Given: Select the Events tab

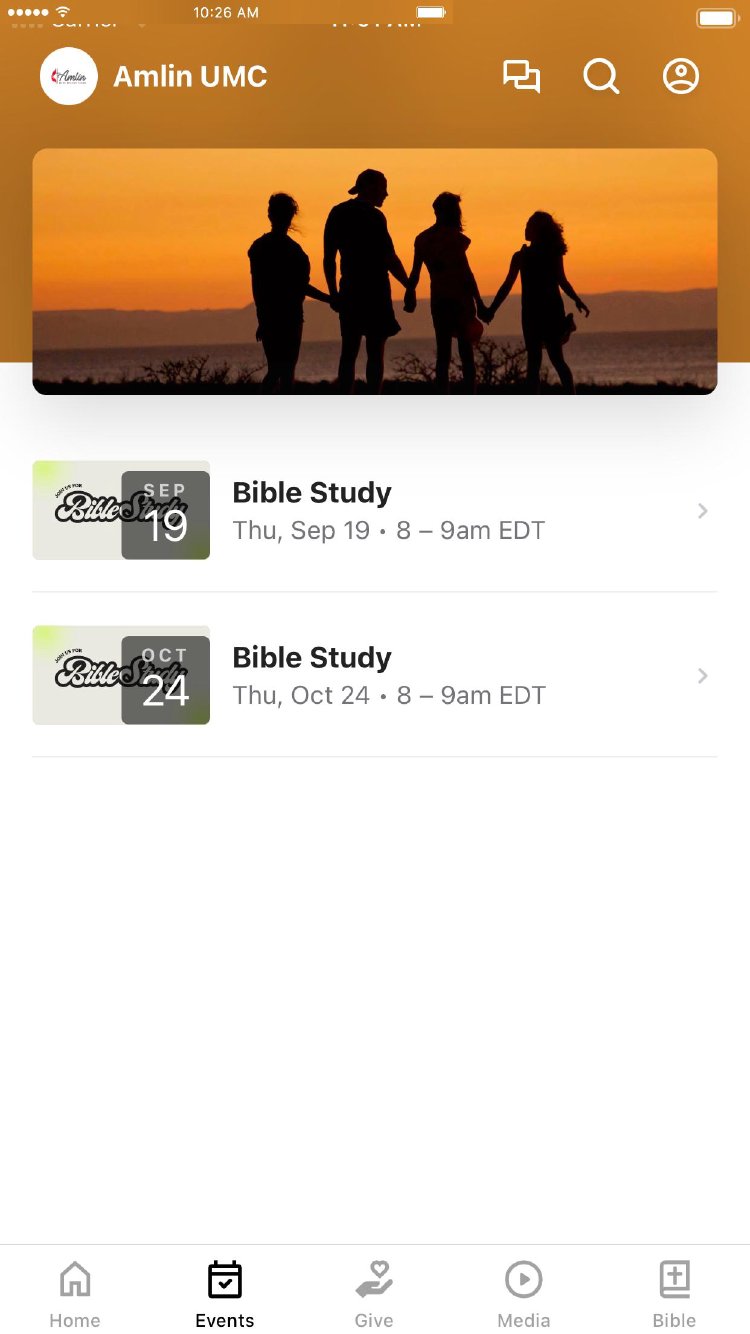Looking at the screenshot, I should pos(225,1292).
